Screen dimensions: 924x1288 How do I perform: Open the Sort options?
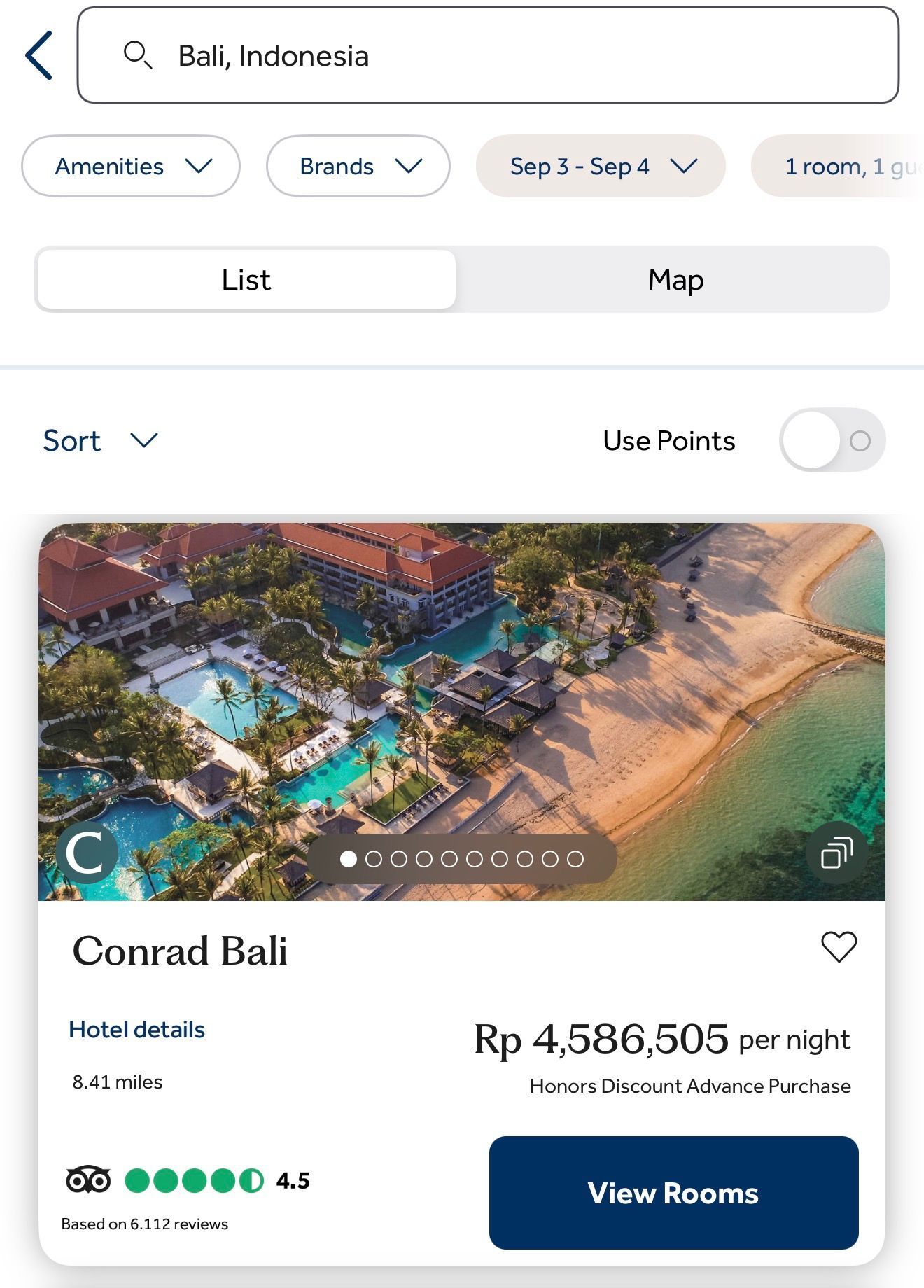click(x=101, y=440)
